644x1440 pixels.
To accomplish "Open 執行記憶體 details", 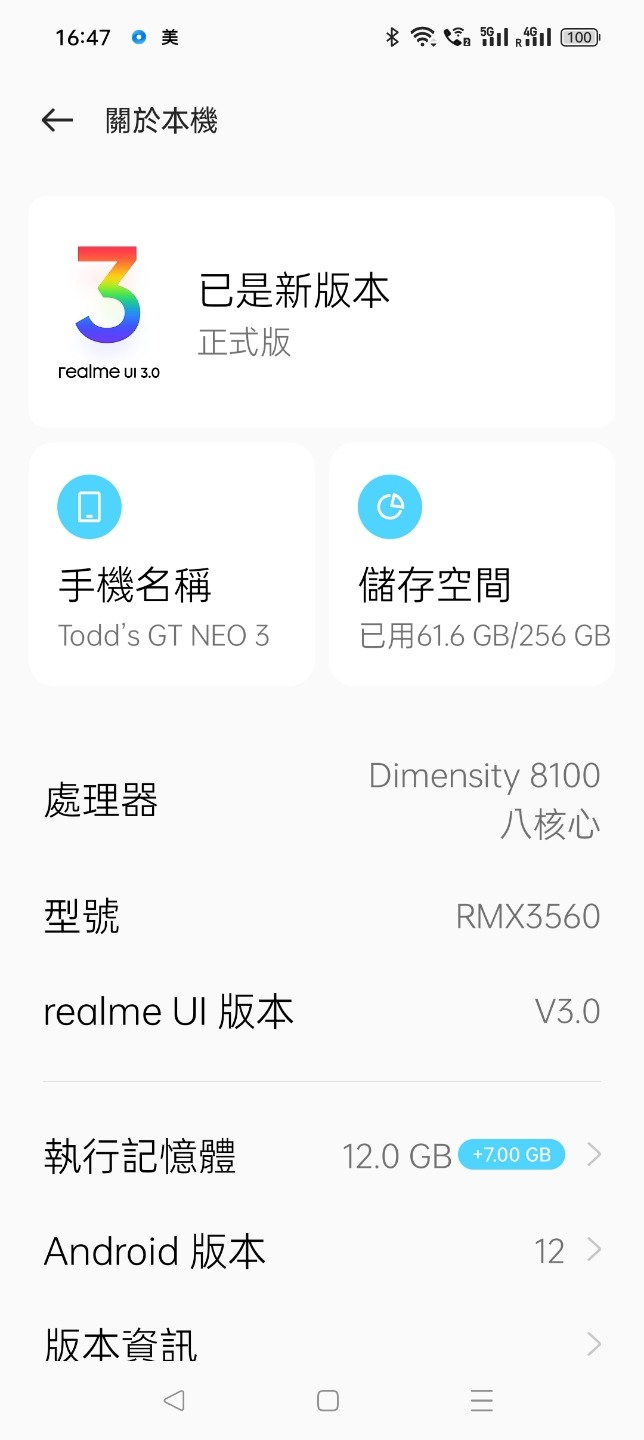I will [x=322, y=1156].
